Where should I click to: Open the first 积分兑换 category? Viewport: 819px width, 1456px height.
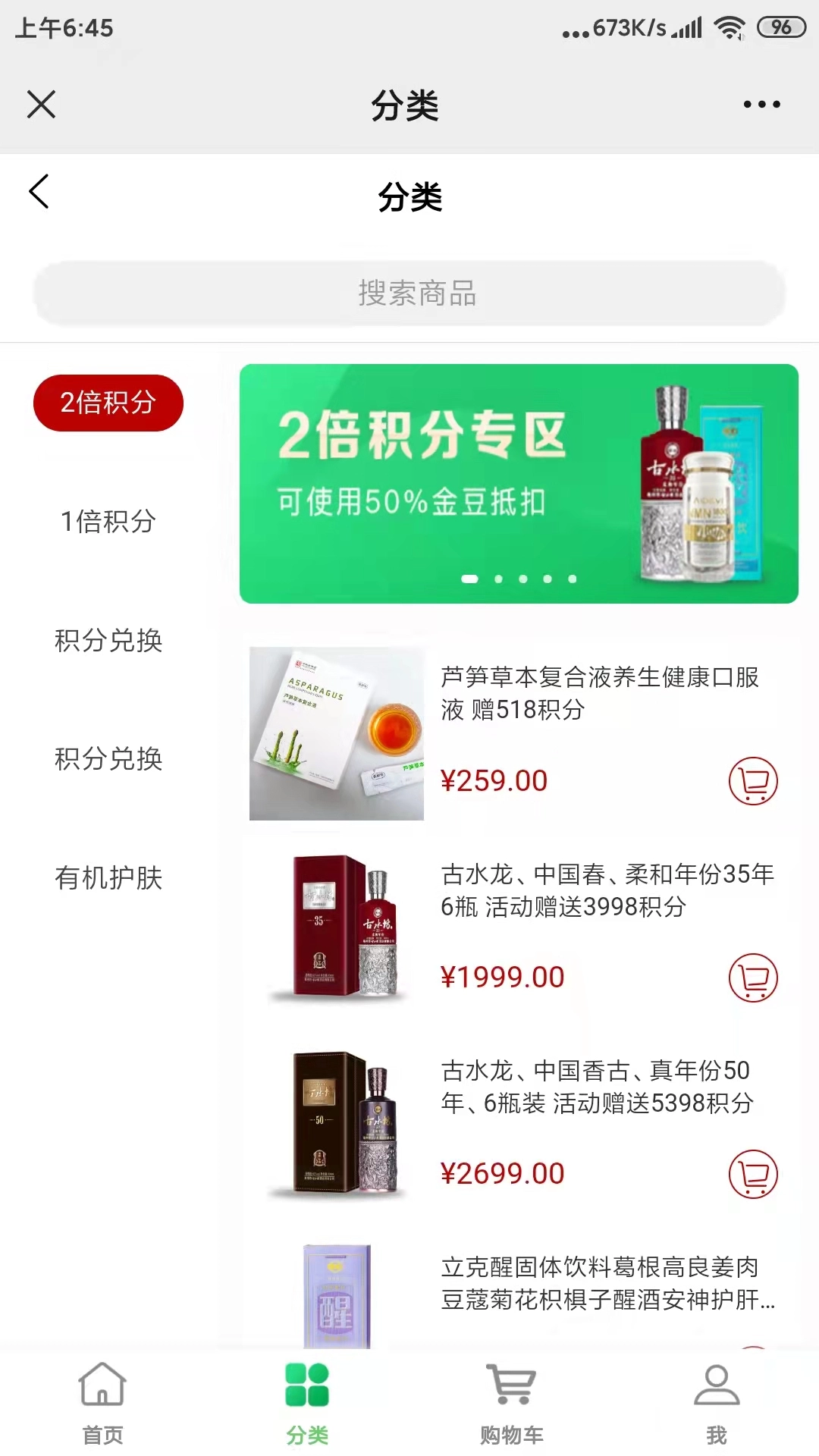[x=108, y=641]
